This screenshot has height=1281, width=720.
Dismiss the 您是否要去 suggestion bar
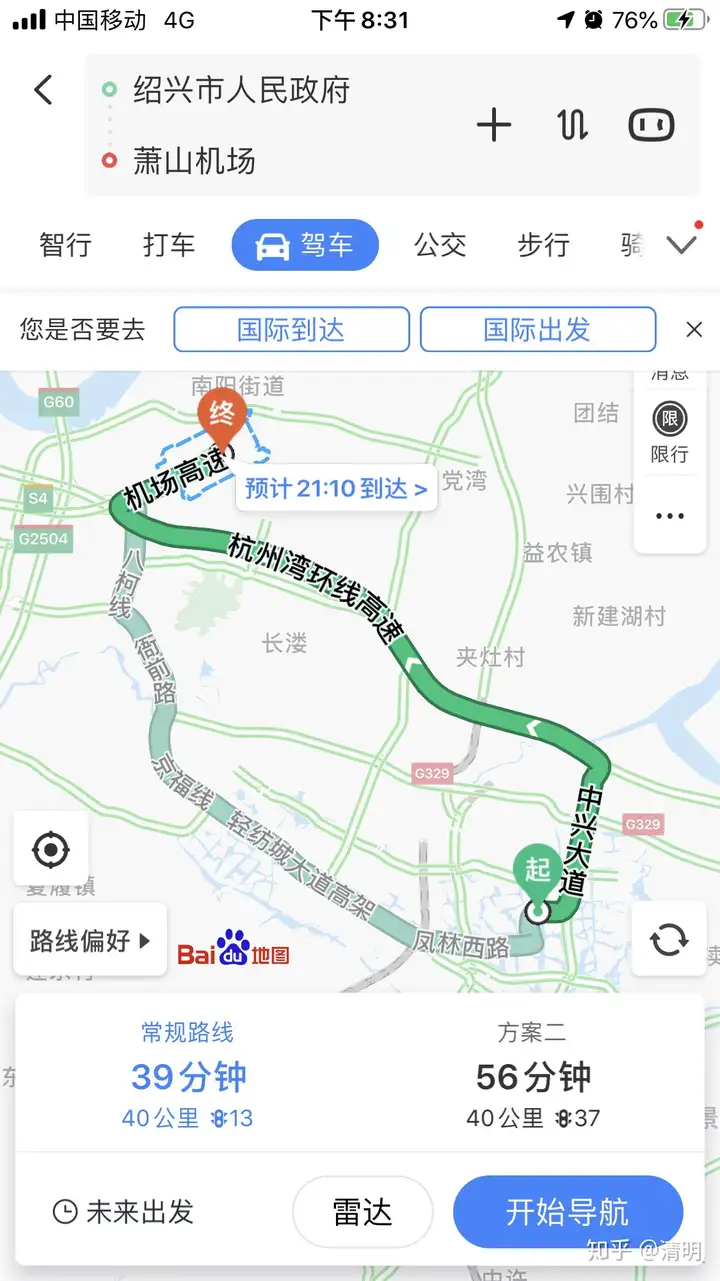pyautogui.click(x=694, y=330)
